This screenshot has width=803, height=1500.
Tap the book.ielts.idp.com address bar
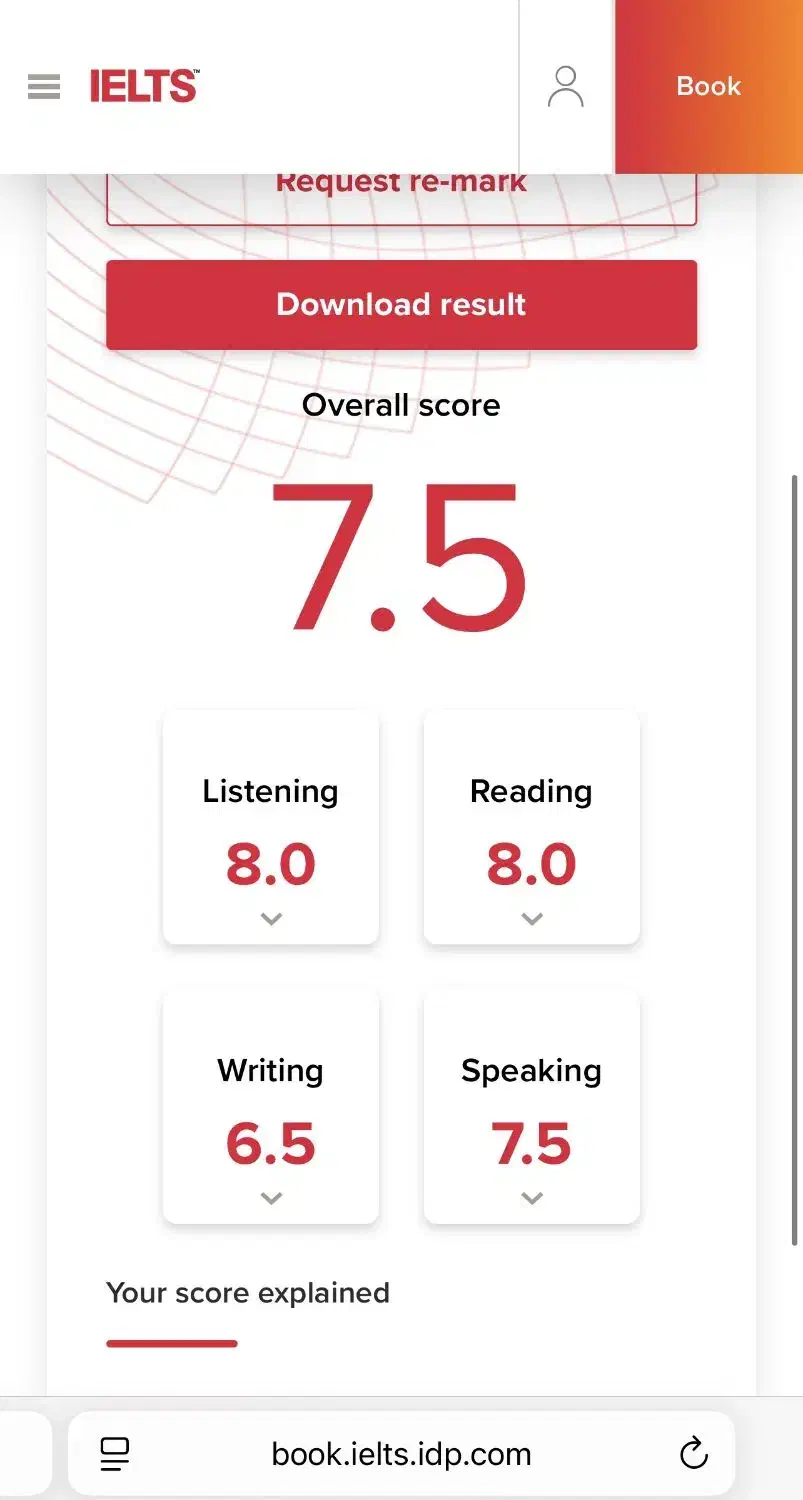point(401,1454)
